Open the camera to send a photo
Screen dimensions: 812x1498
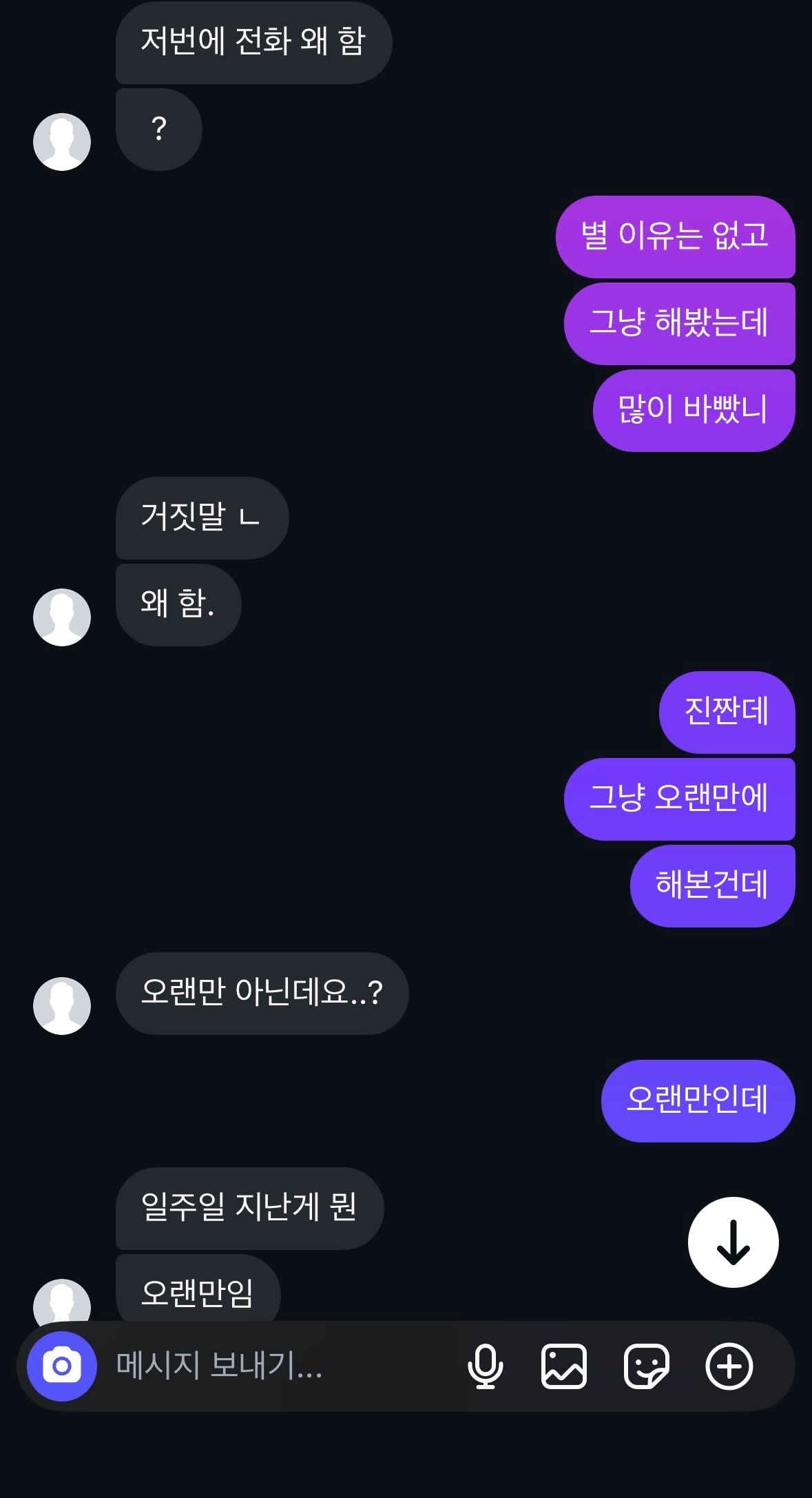tap(62, 1366)
